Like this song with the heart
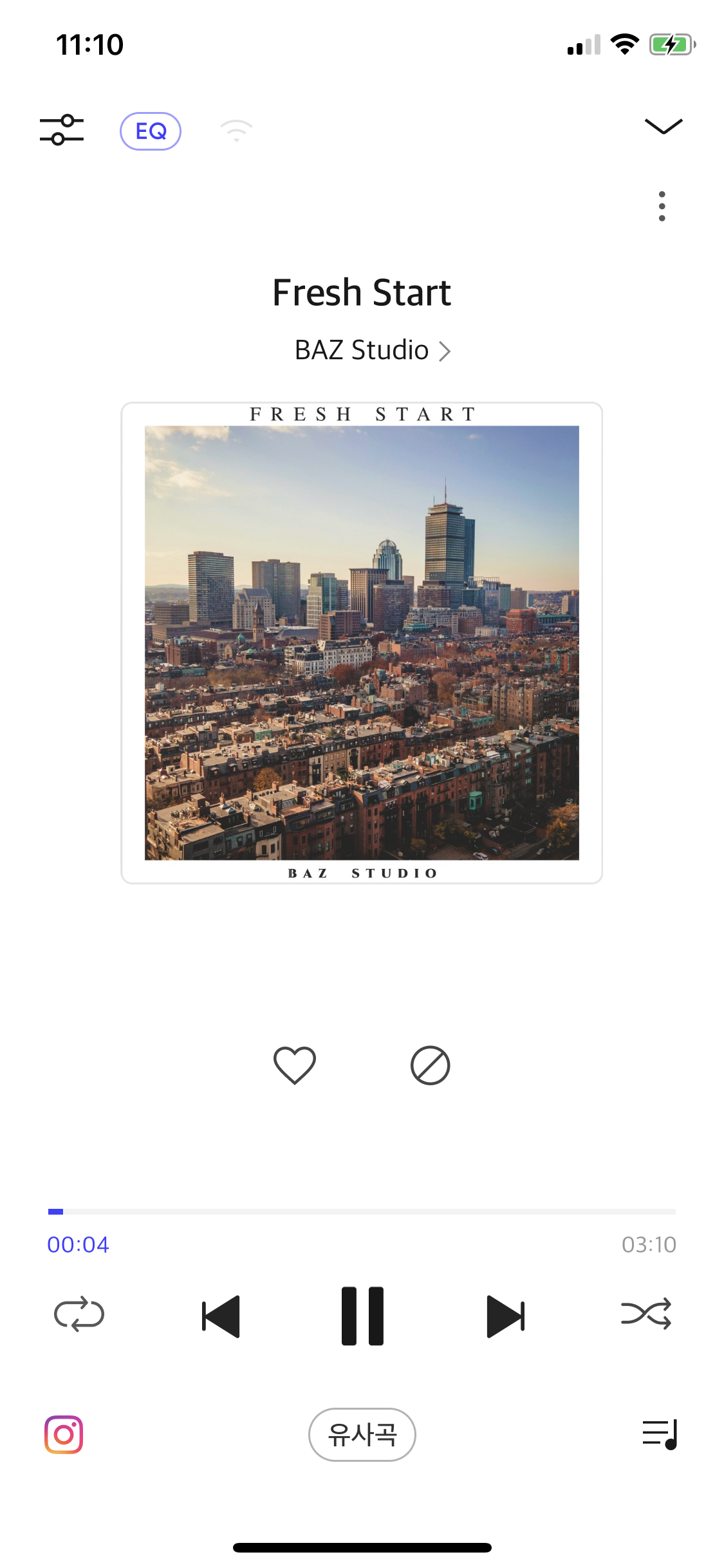 coord(295,1065)
